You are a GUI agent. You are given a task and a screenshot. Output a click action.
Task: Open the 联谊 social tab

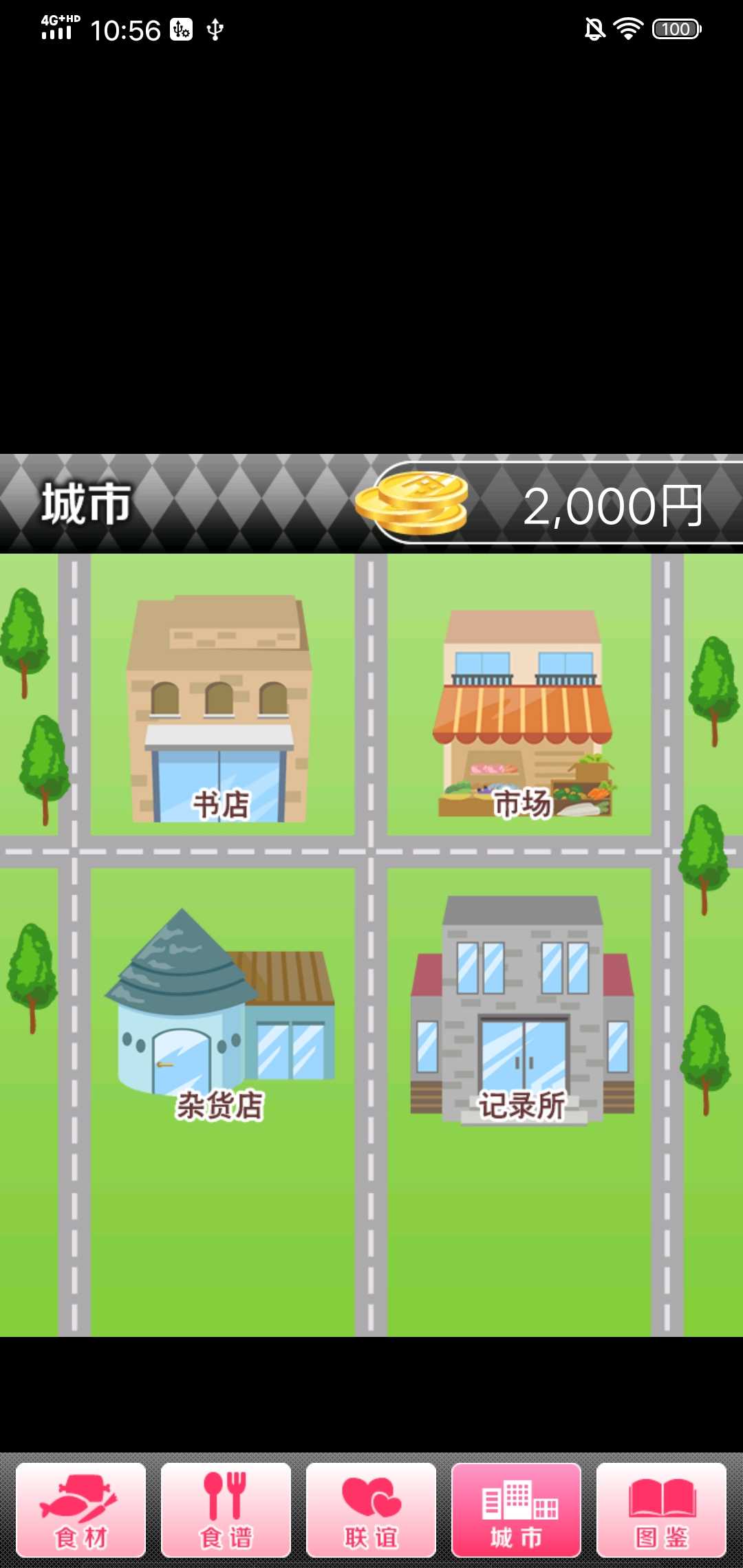[371, 1510]
